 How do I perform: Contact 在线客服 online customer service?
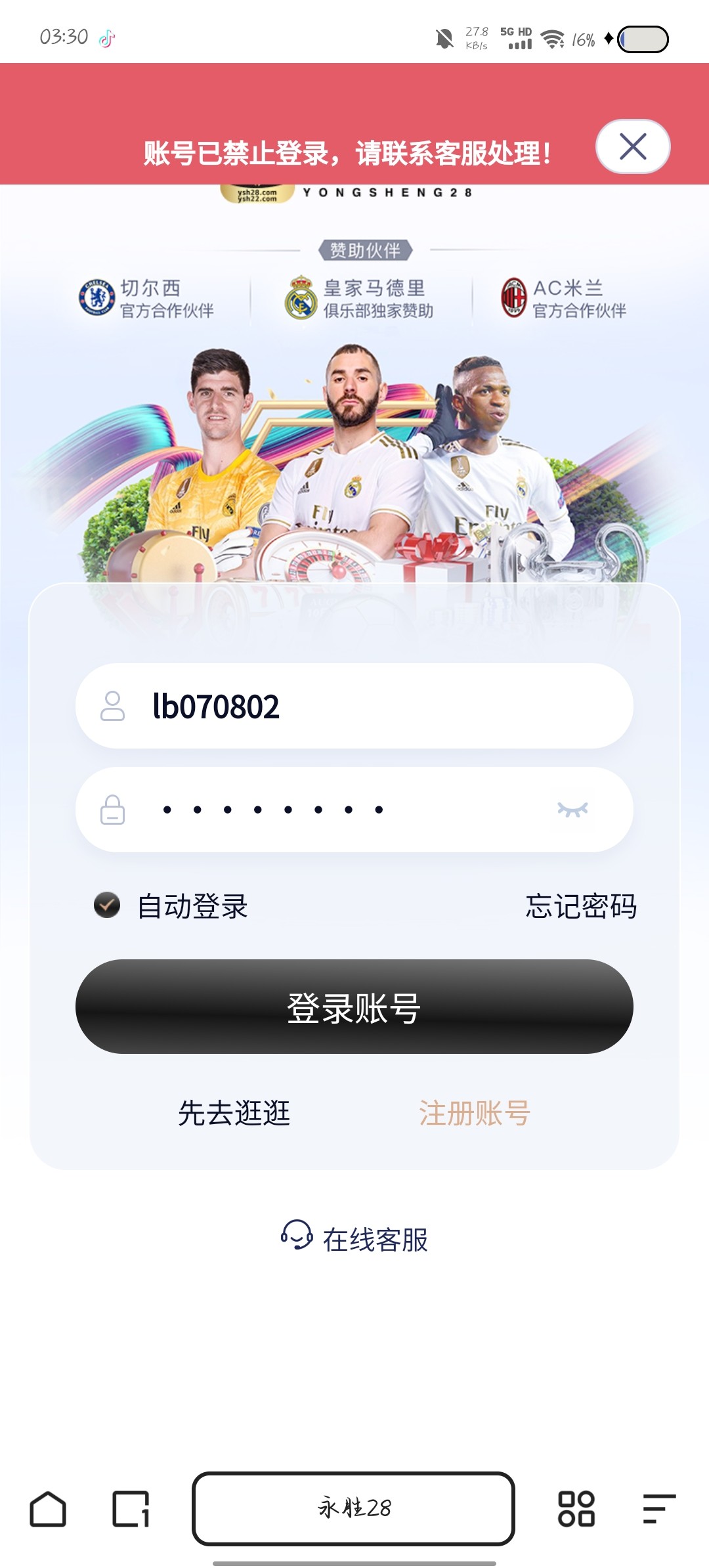click(x=354, y=1238)
